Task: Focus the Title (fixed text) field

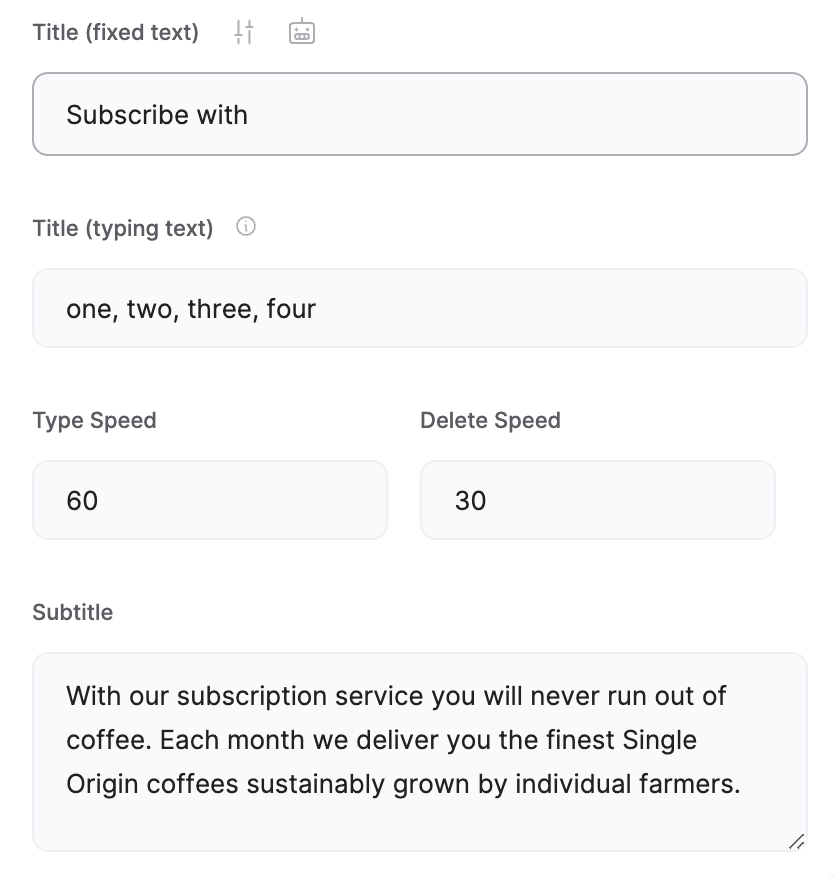Action: pos(419,114)
